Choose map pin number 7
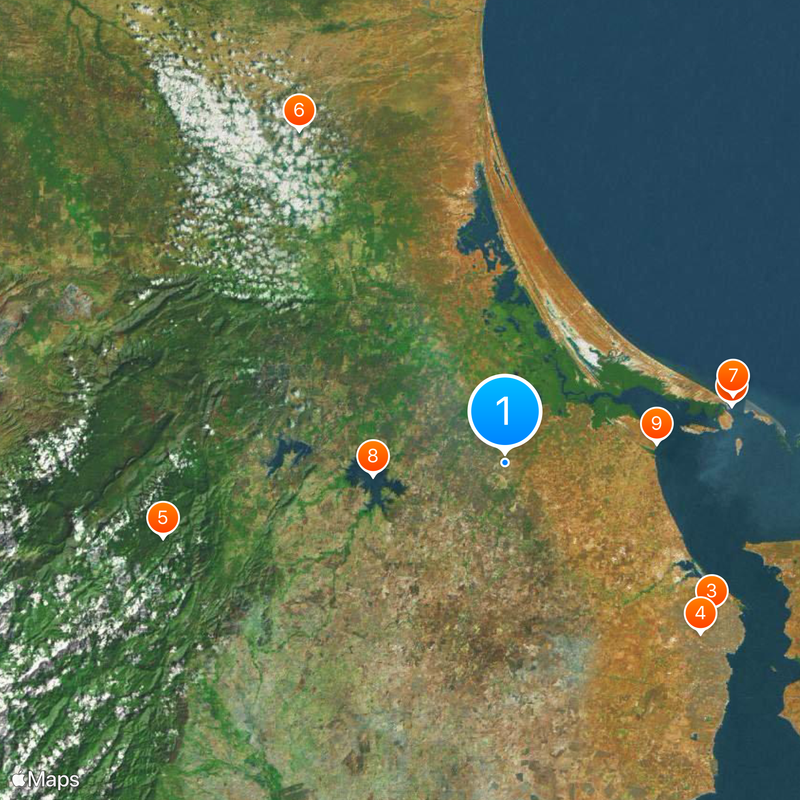The height and width of the screenshot is (800, 800). pyautogui.click(x=733, y=375)
